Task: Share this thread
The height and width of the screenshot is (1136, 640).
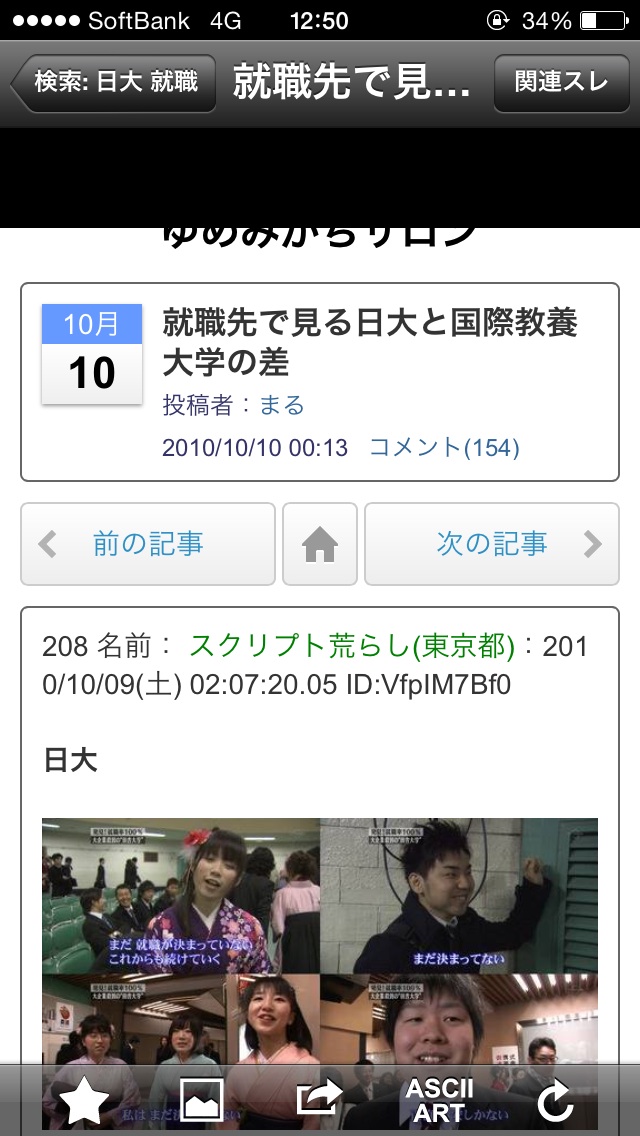Action: (x=319, y=1101)
